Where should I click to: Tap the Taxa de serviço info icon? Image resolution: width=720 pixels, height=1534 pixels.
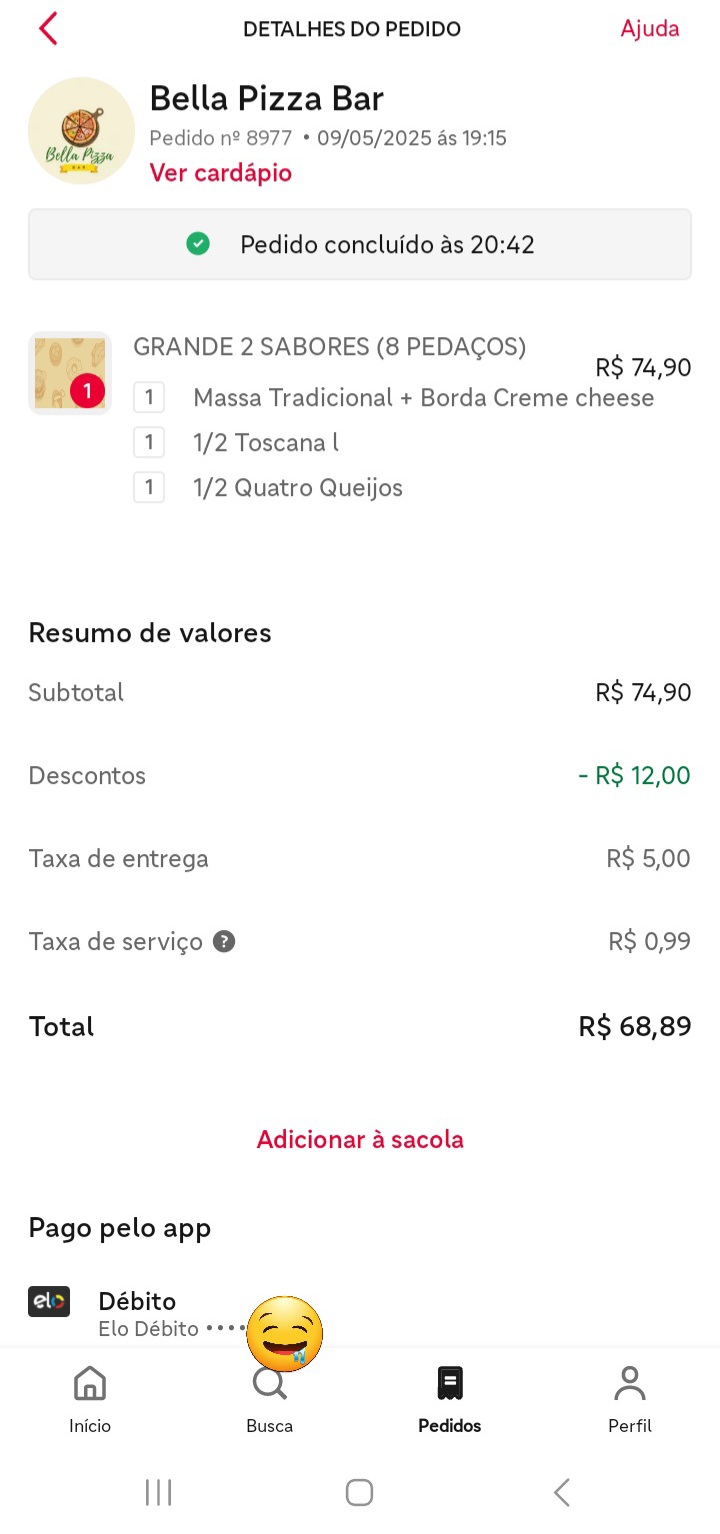tap(225, 941)
